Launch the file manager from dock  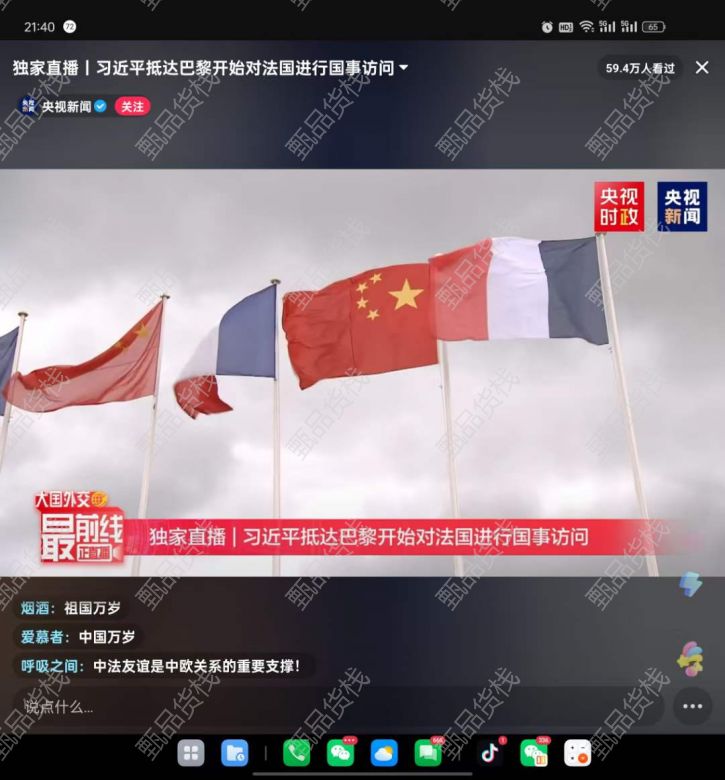[x=235, y=753]
